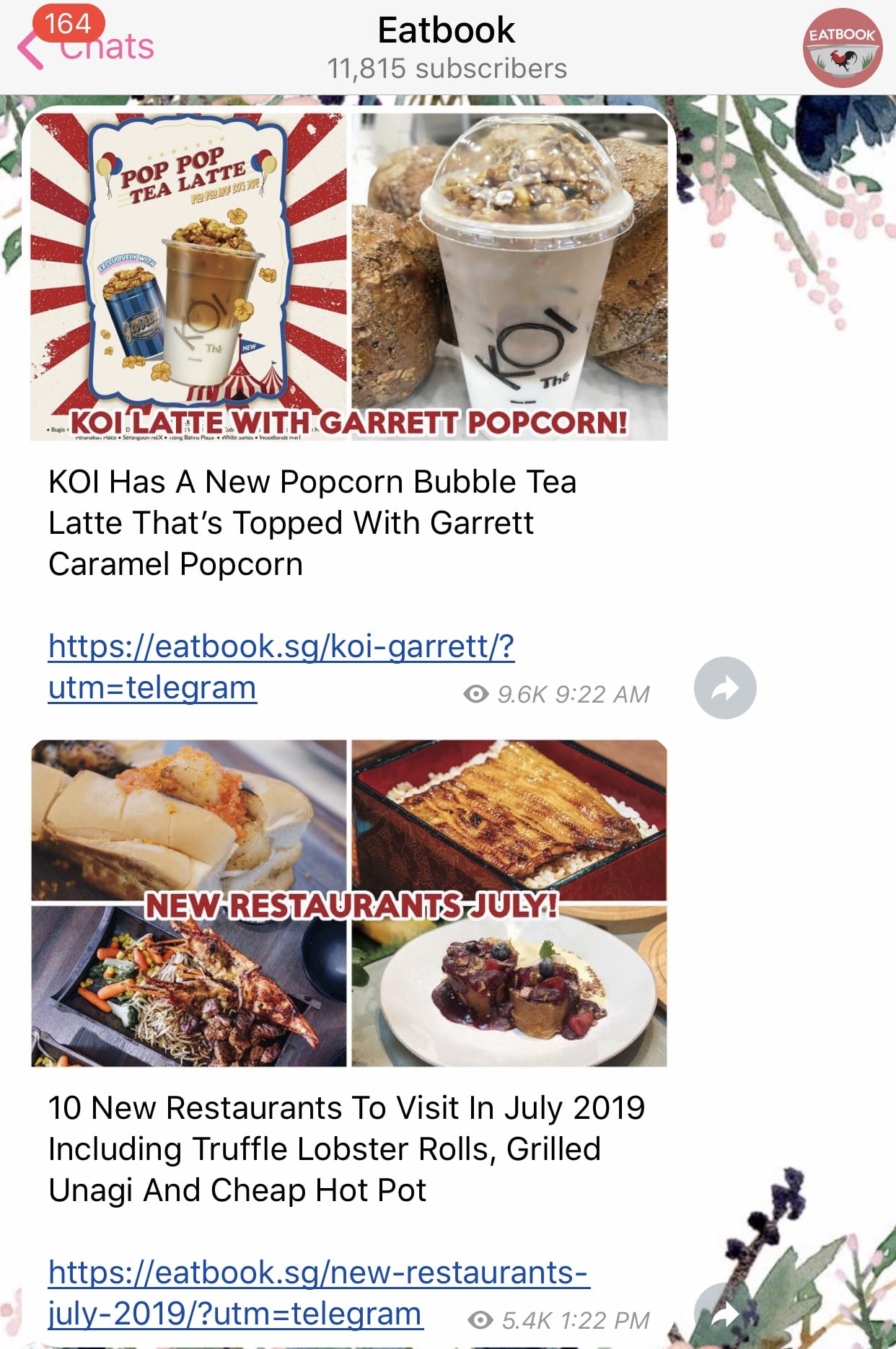This screenshot has height=1349, width=896.
Task: Forward the KOI popcorn latte post
Action: pyautogui.click(x=725, y=687)
